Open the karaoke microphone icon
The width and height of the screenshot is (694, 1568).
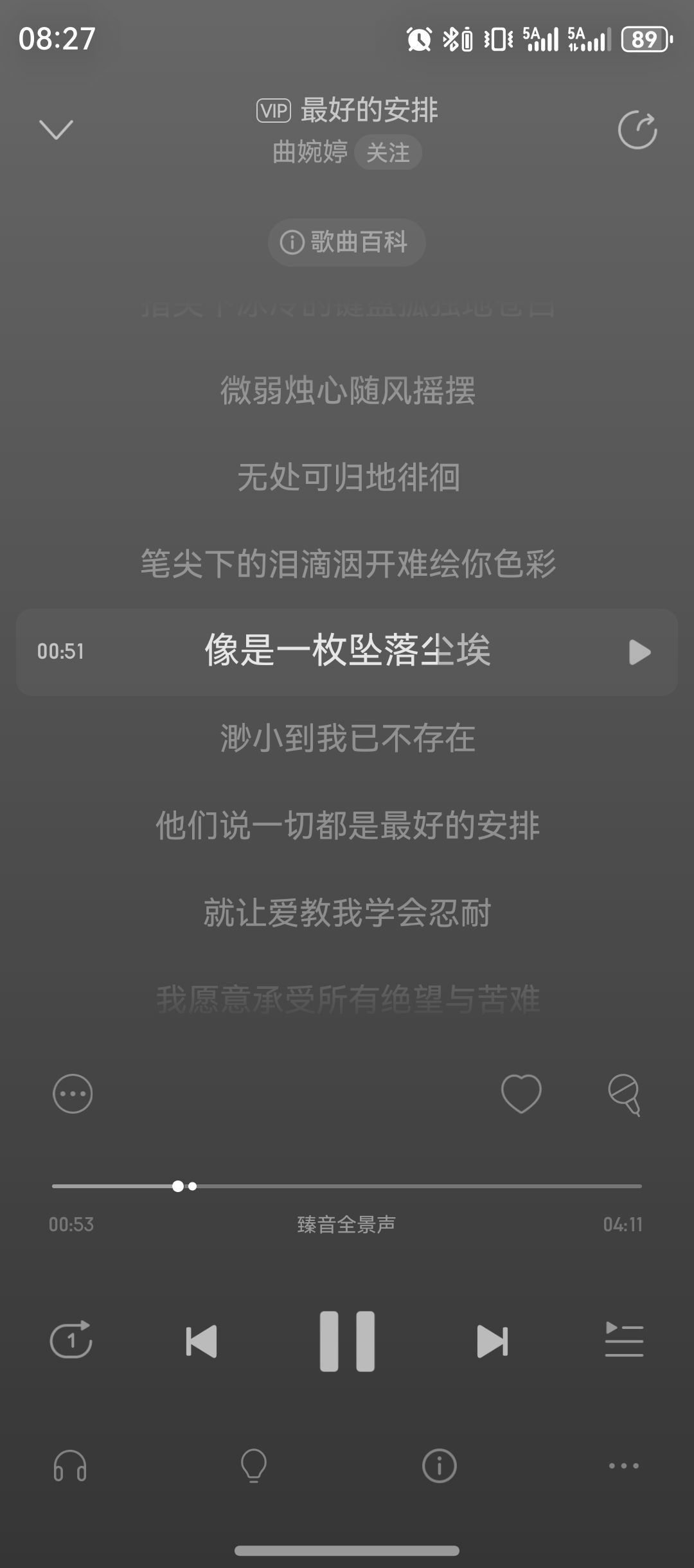(x=625, y=1094)
